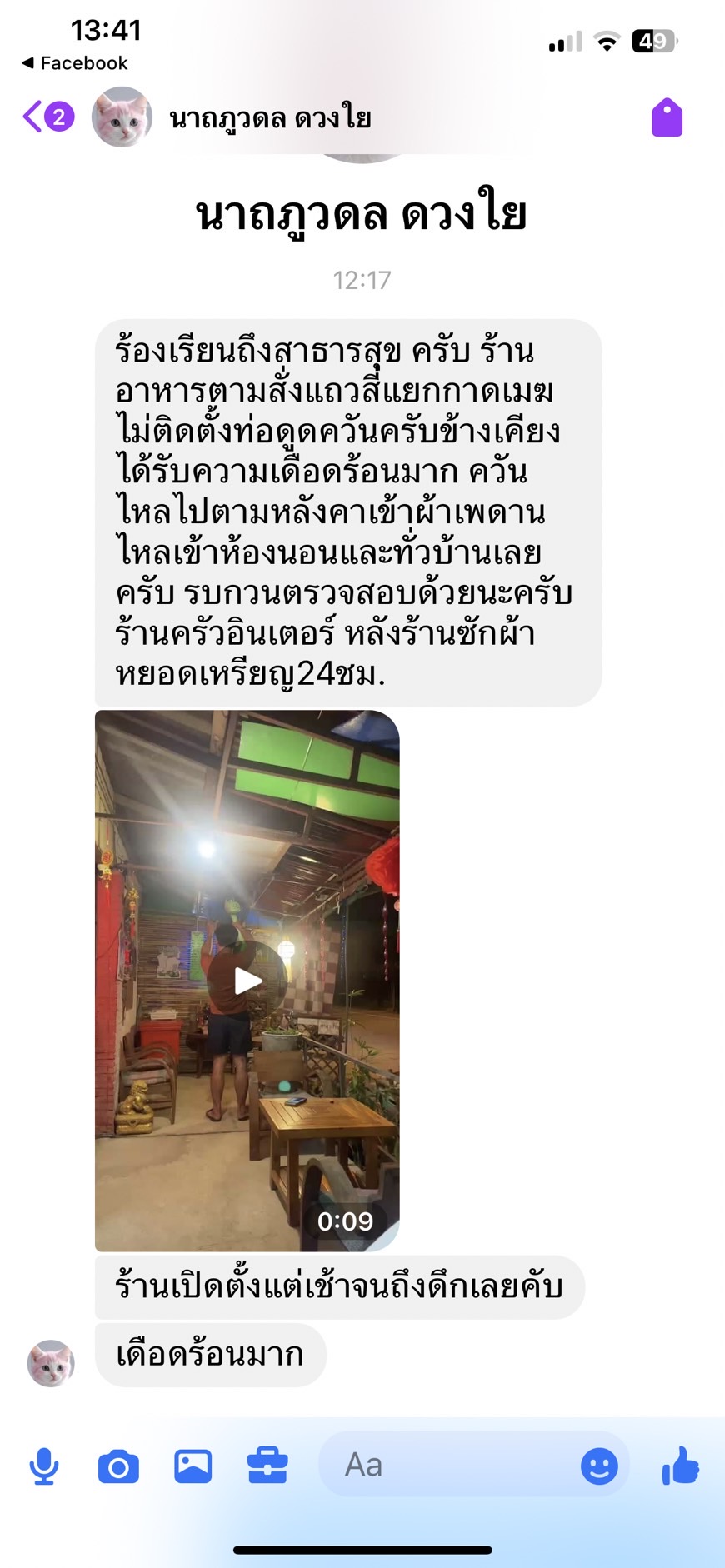Focus the Aa message input field
The width and height of the screenshot is (725, 1568).
(450, 1465)
